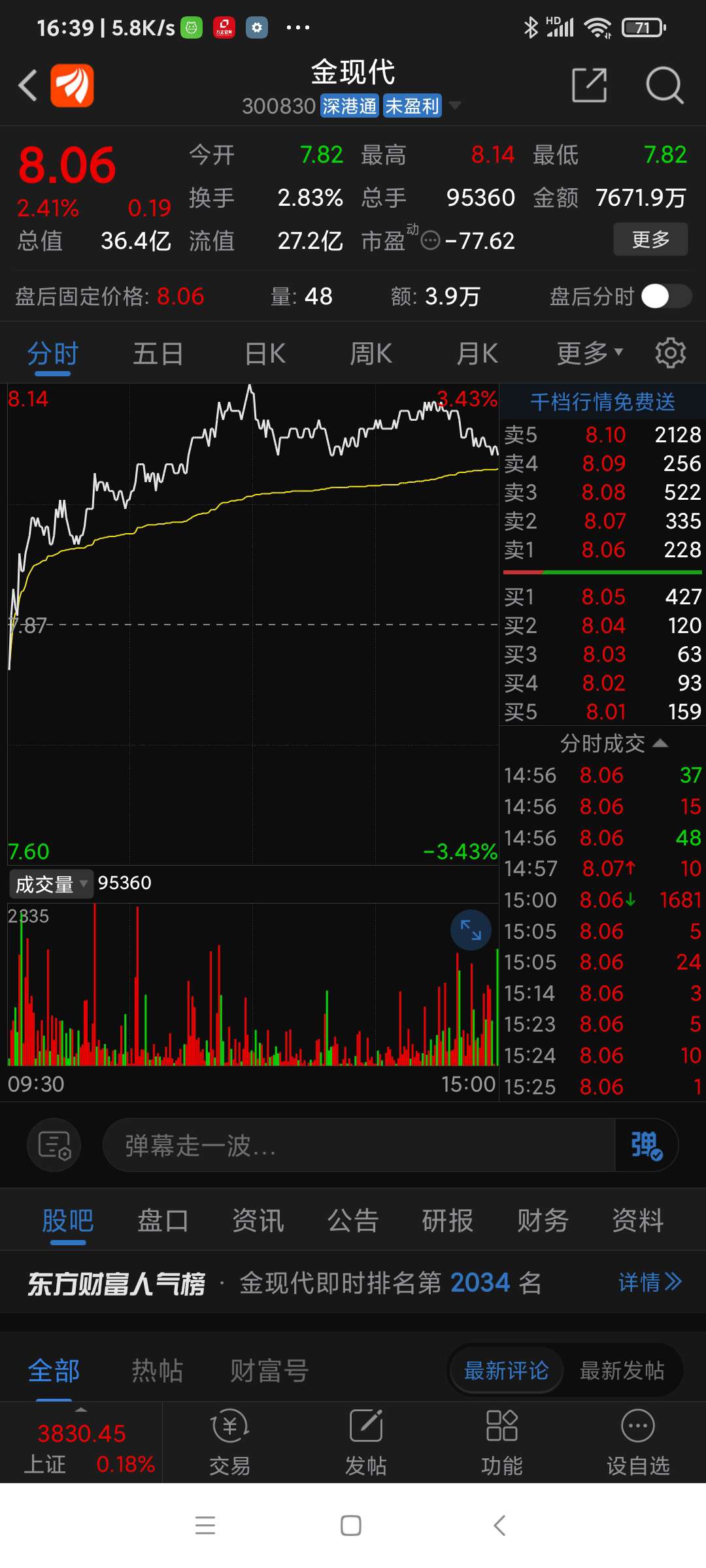Viewport: 706px width, 1568px height.
Task: Tap the 弹幕走一波 input field
Action: tap(358, 1145)
